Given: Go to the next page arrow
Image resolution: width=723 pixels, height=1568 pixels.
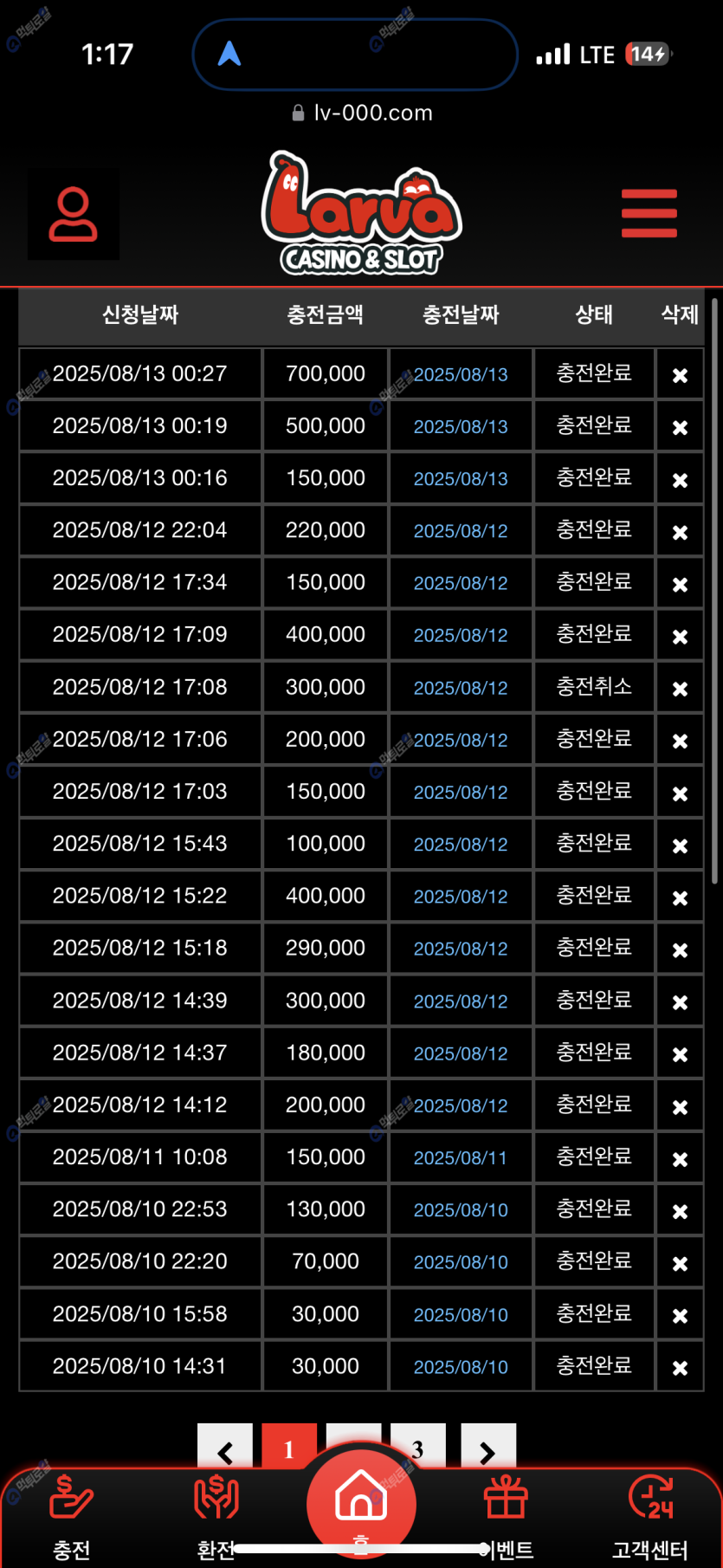Looking at the screenshot, I should coord(487,1448).
